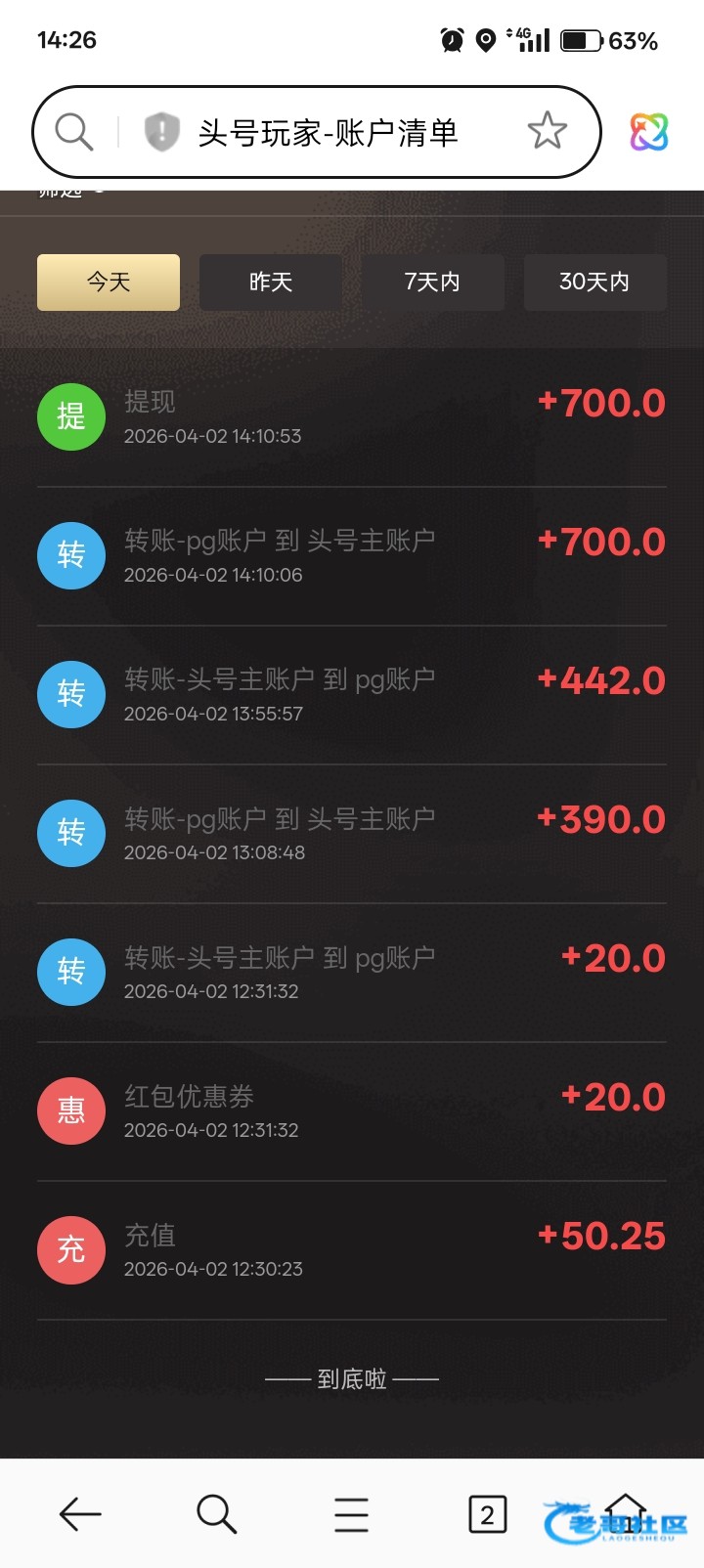Tap the search icon in address bar
Screen dimensions: 704x1568
tap(74, 132)
